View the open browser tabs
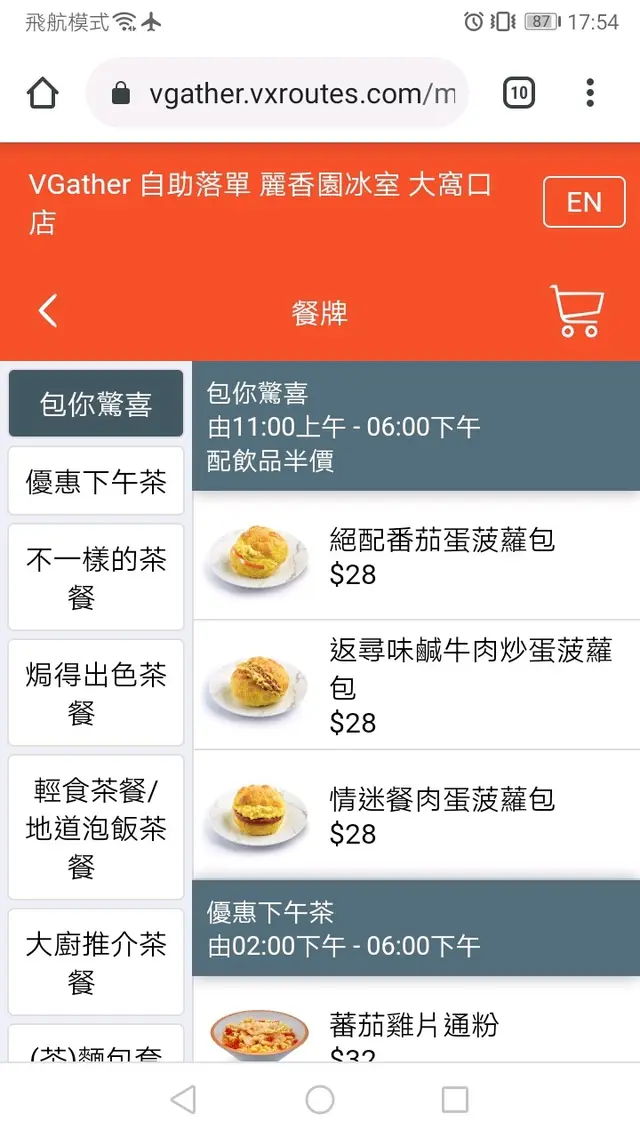Screen dimensions: 640x1138 coord(518,93)
